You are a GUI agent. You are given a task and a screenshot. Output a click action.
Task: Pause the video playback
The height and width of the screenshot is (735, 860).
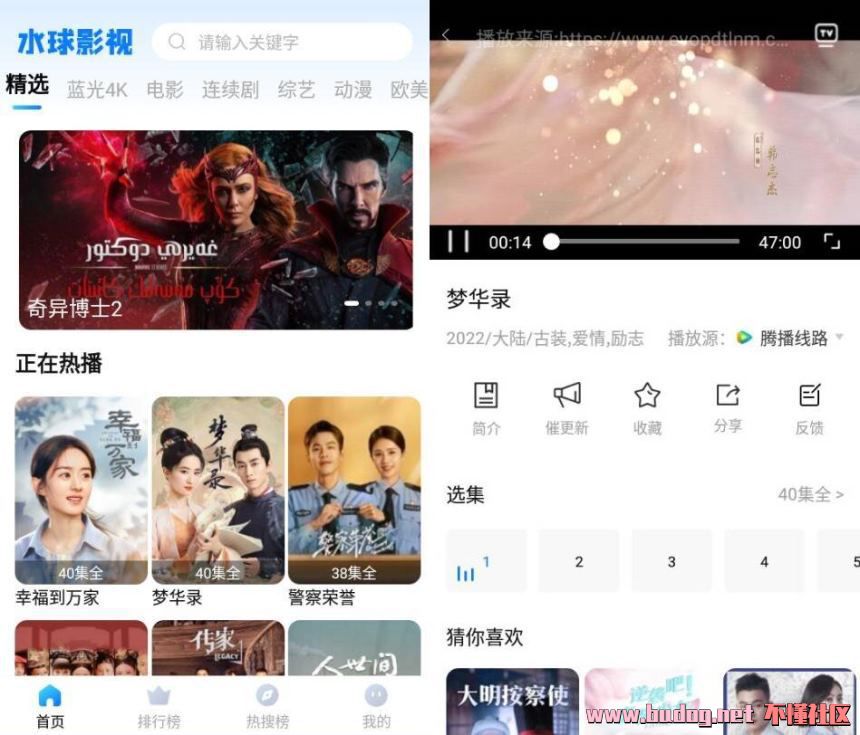(458, 242)
